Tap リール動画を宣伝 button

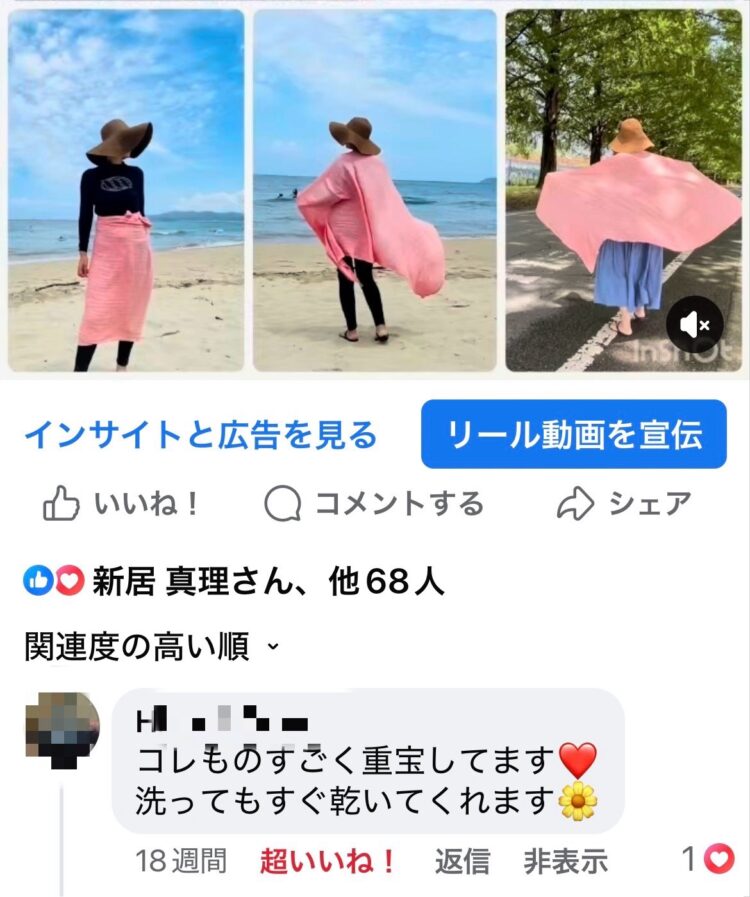click(573, 434)
